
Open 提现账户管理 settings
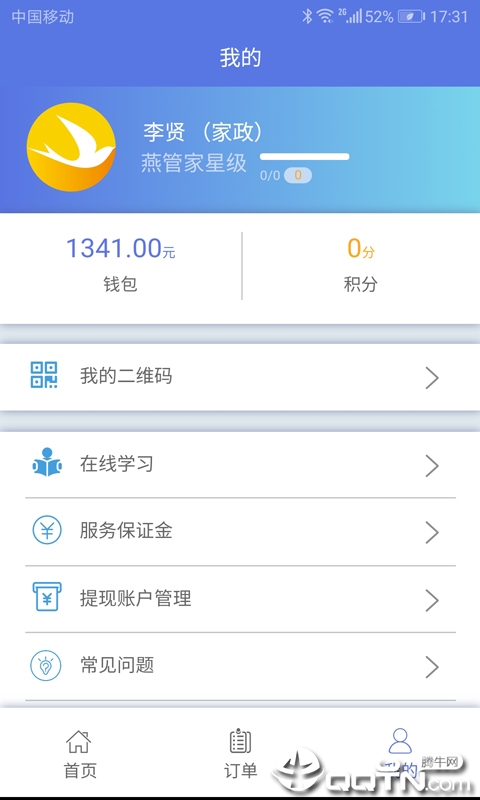240,598
